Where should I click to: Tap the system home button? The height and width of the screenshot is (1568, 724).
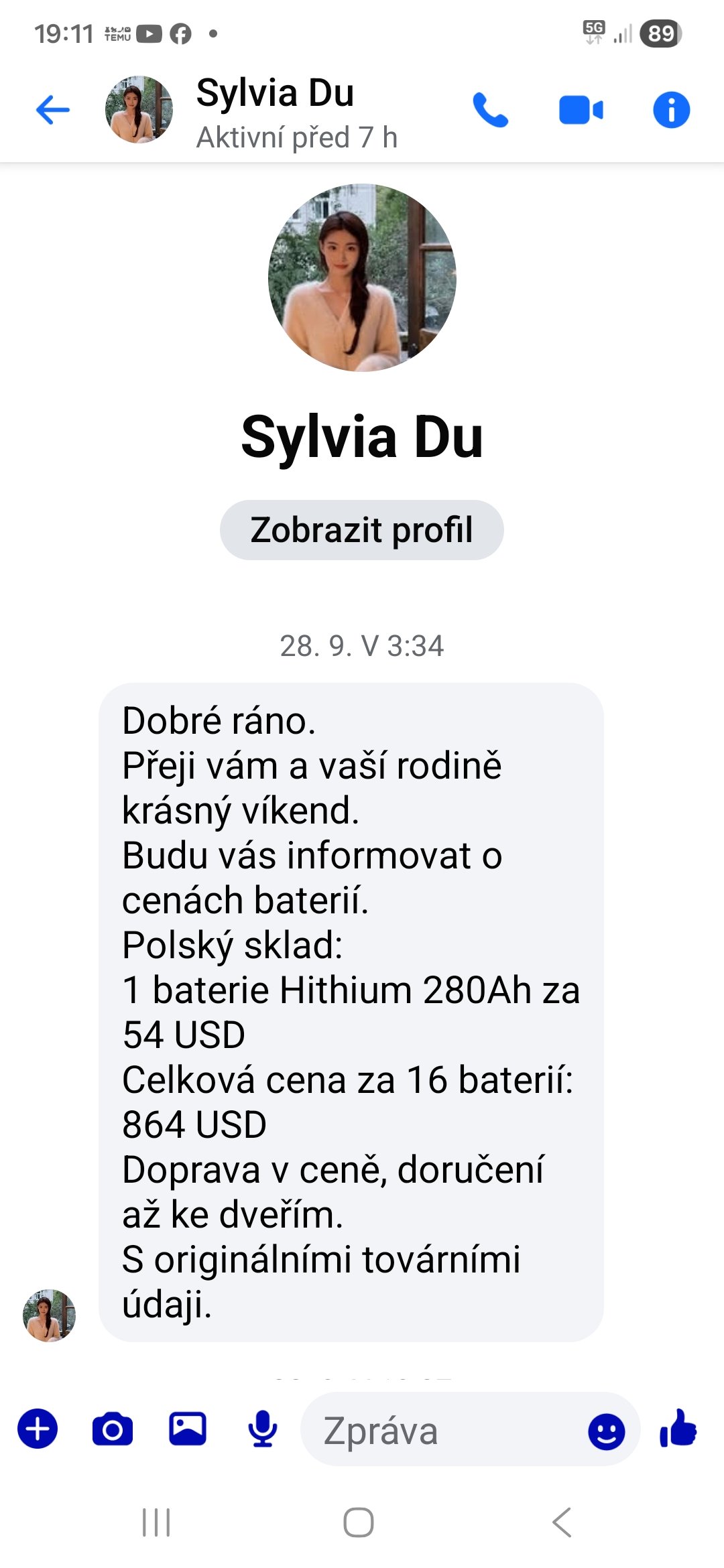(x=359, y=1522)
